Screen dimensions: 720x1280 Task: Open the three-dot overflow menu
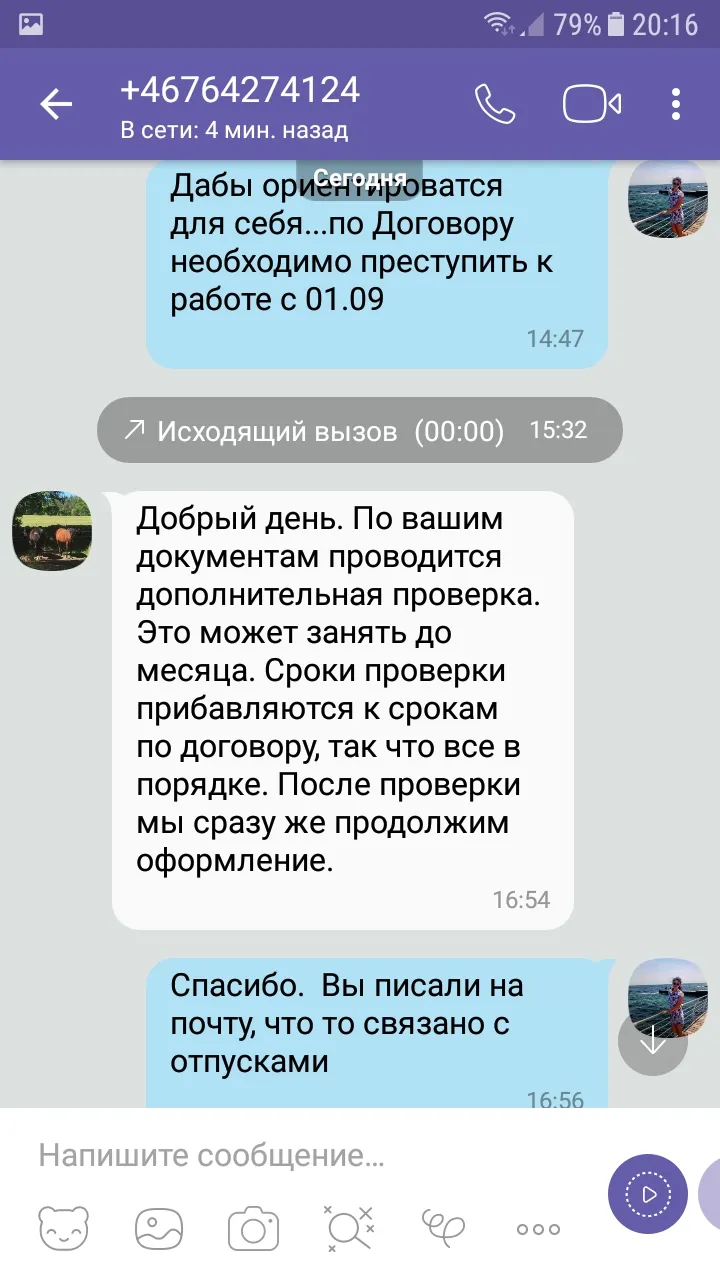click(677, 104)
